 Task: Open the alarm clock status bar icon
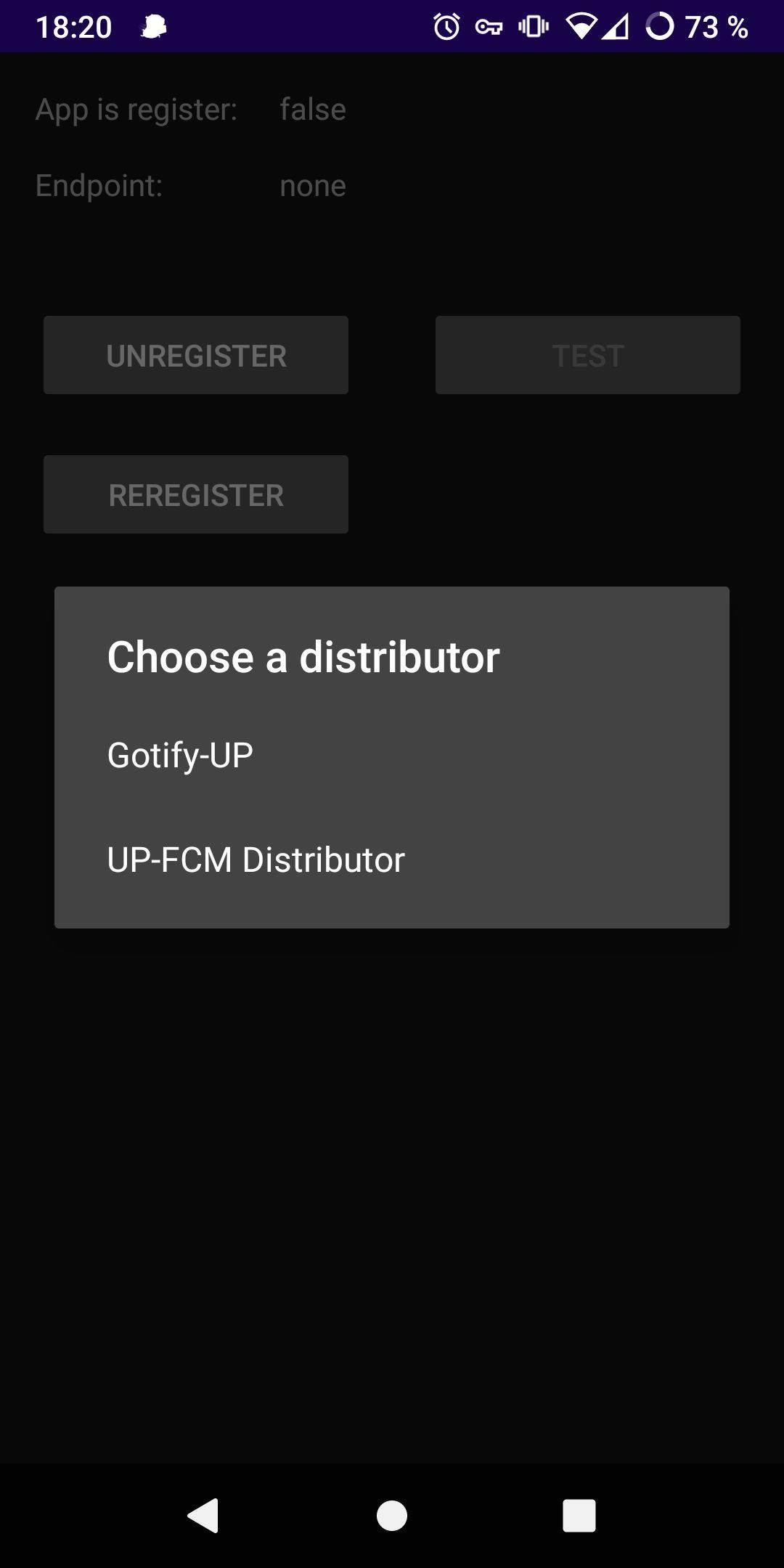(x=446, y=26)
